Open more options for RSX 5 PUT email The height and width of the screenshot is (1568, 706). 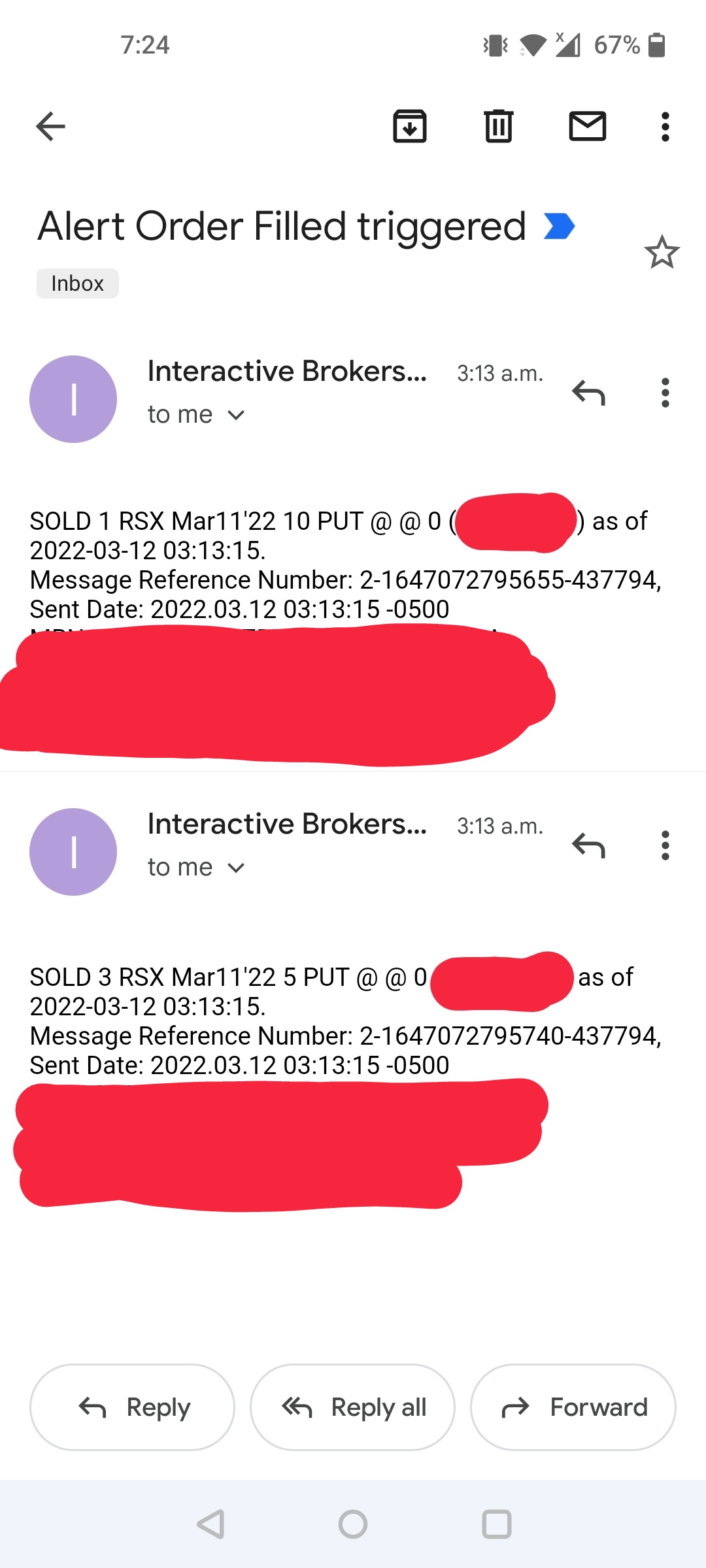[x=665, y=845]
